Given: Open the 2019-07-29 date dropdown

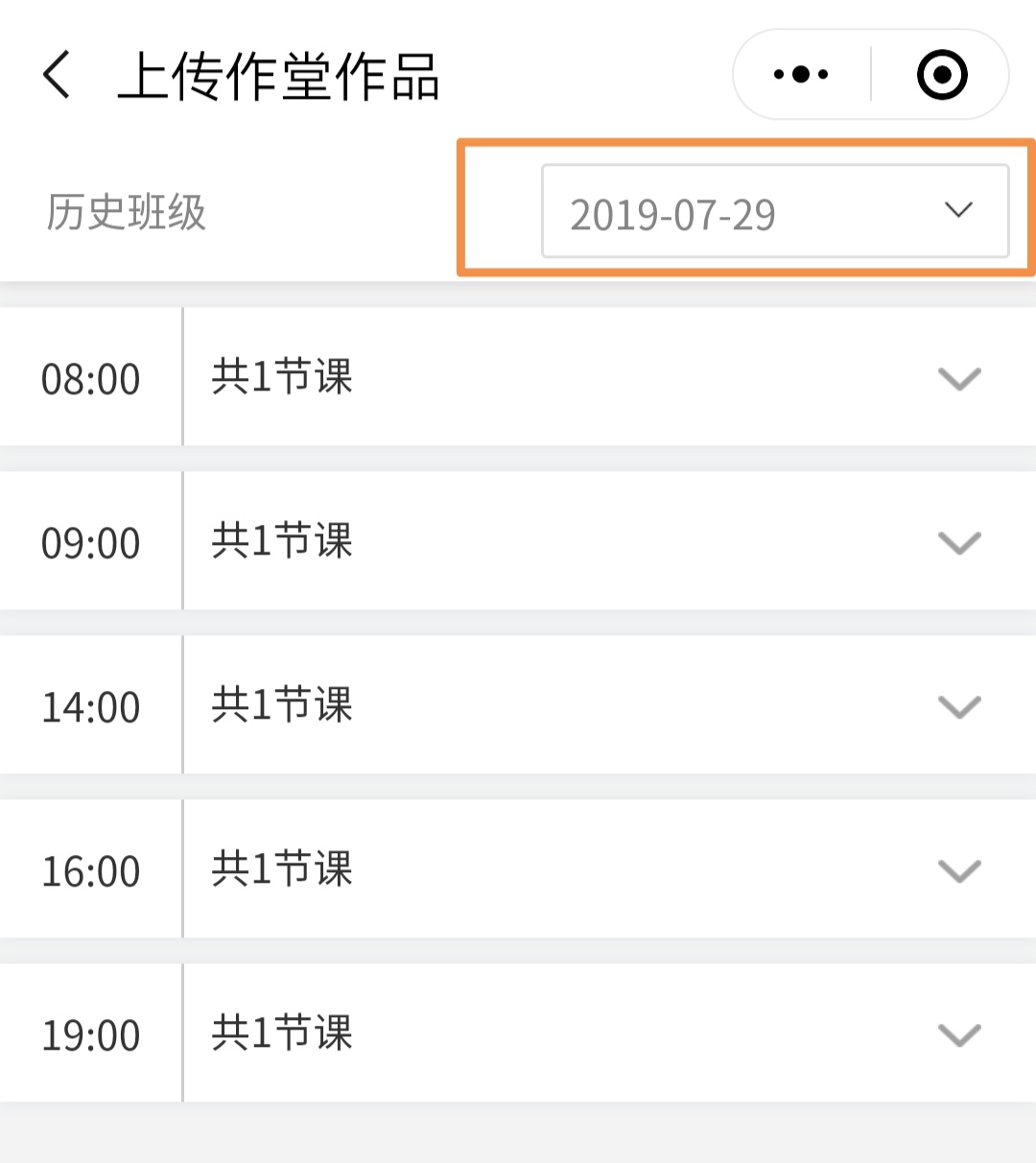Looking at the screenshot, I should [x=775, y=211].
